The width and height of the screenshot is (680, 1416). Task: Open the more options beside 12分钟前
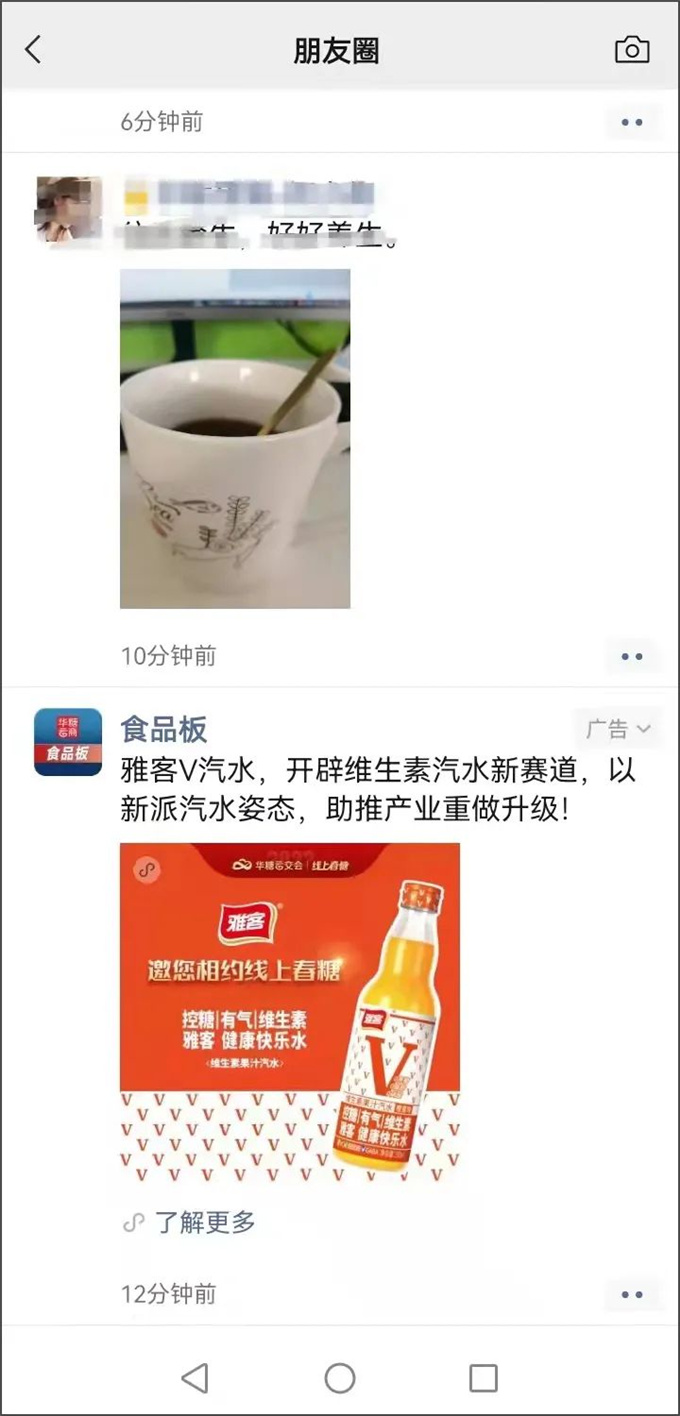coord(632,1295)
